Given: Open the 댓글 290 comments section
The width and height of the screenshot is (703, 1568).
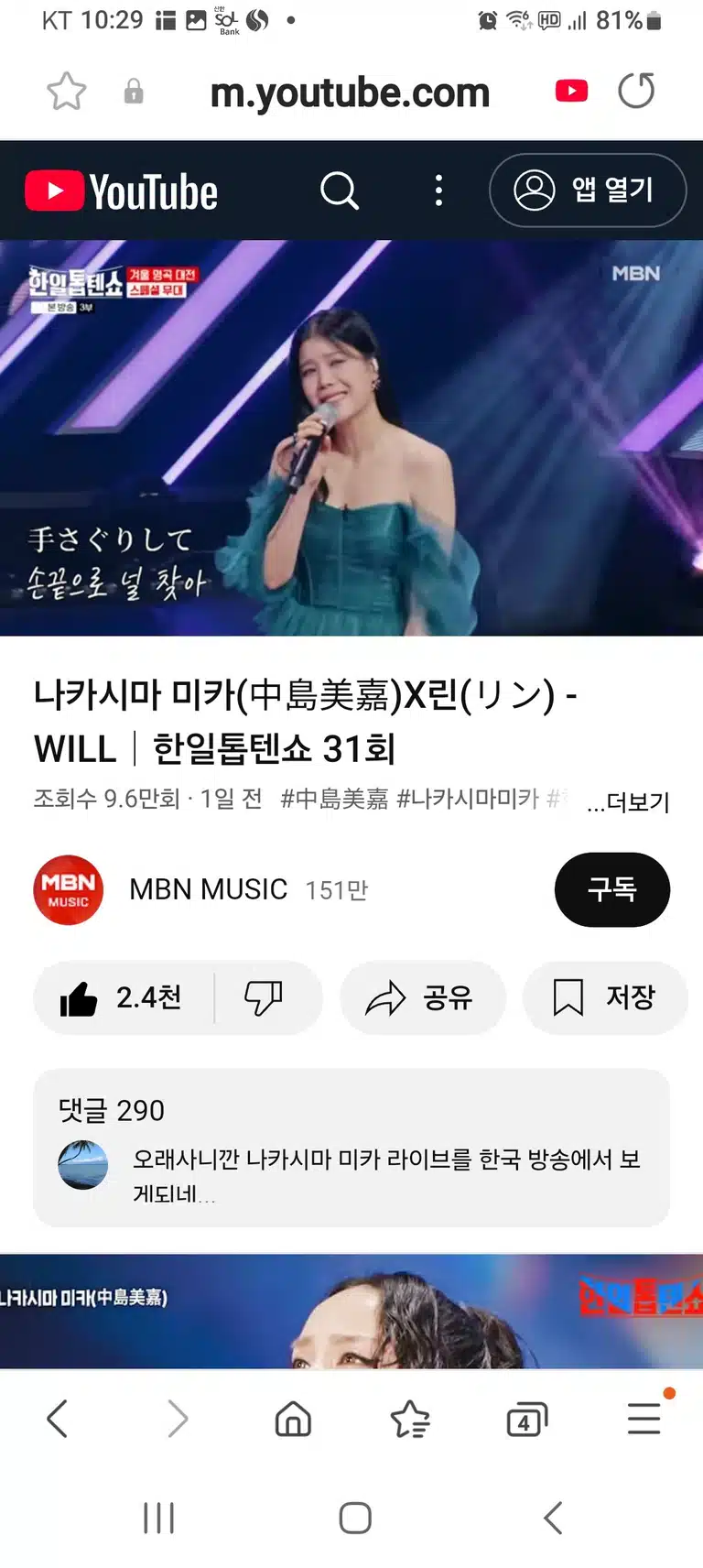Looking at the screenshot, I should pos(351,1148).
